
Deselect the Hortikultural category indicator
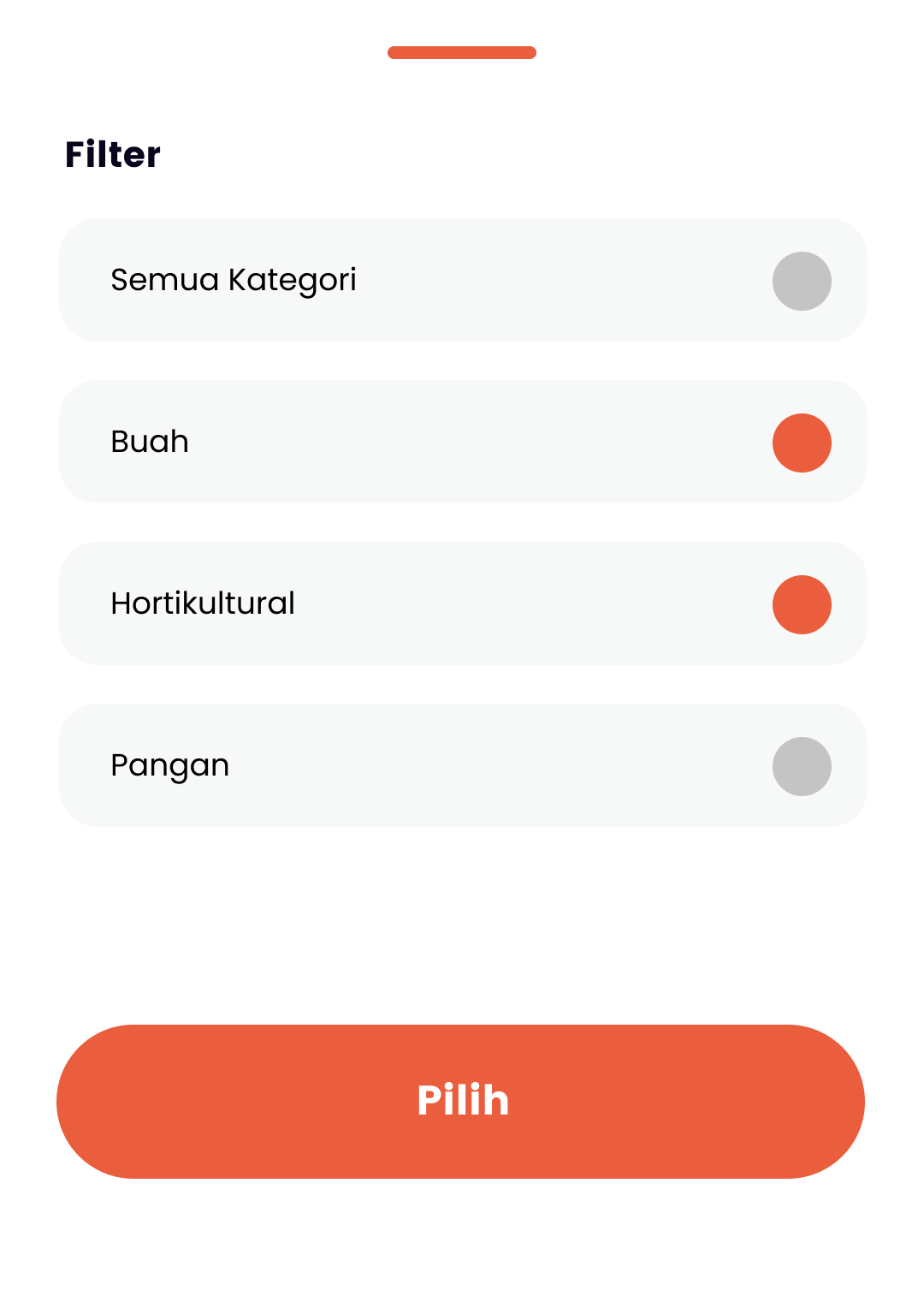tap(801, 603)
